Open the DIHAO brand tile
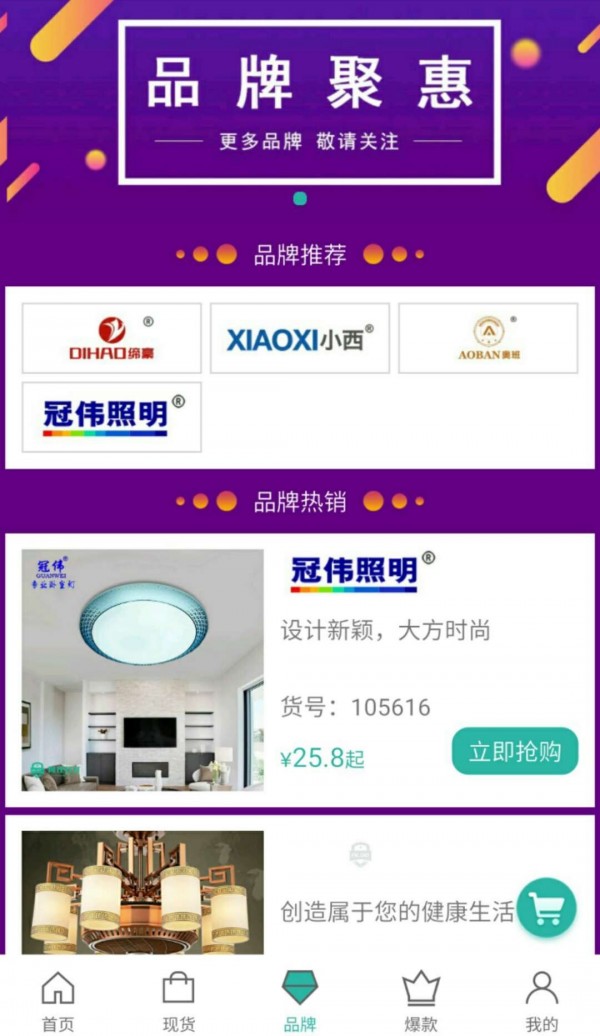The width and height of the screenshot is (600, 1036). 112,338
